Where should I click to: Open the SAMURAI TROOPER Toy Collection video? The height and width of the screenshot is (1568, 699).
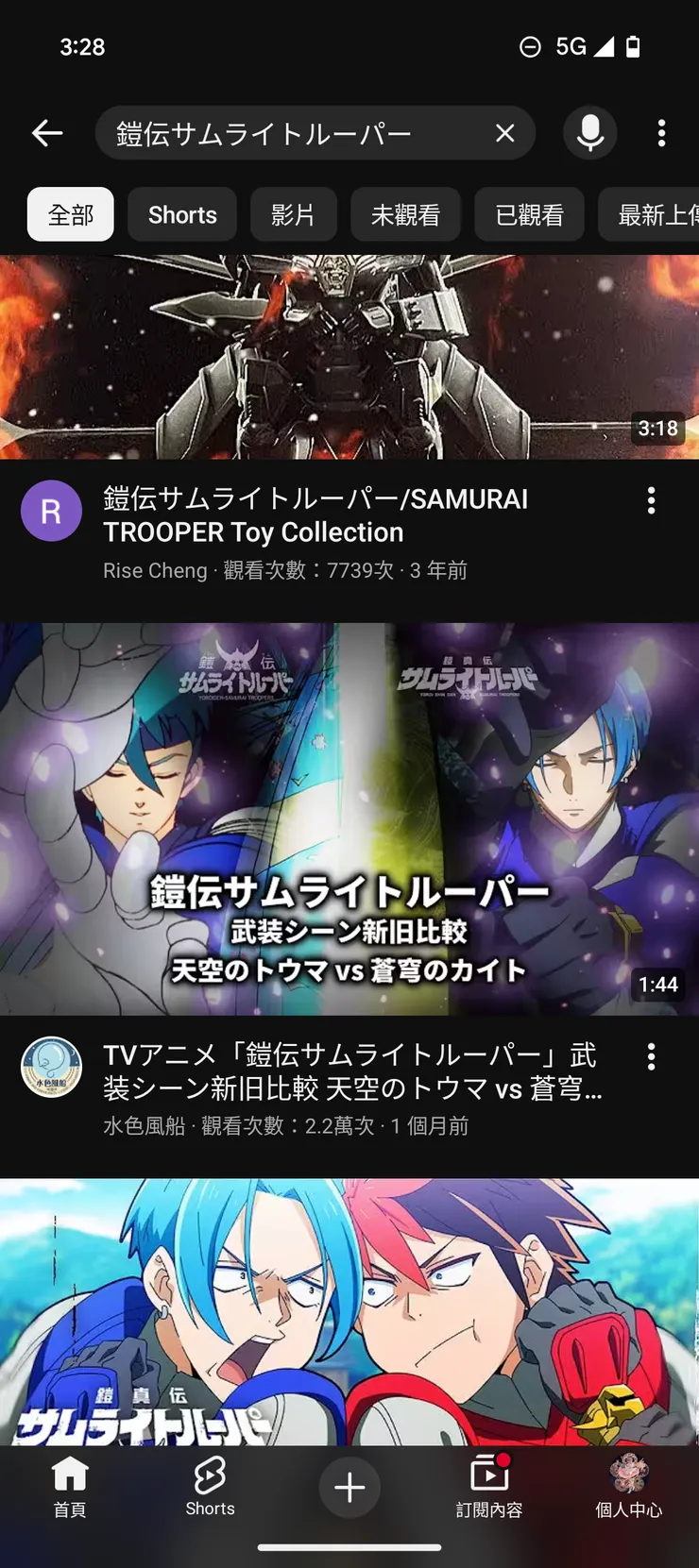(x=349, y=357)
